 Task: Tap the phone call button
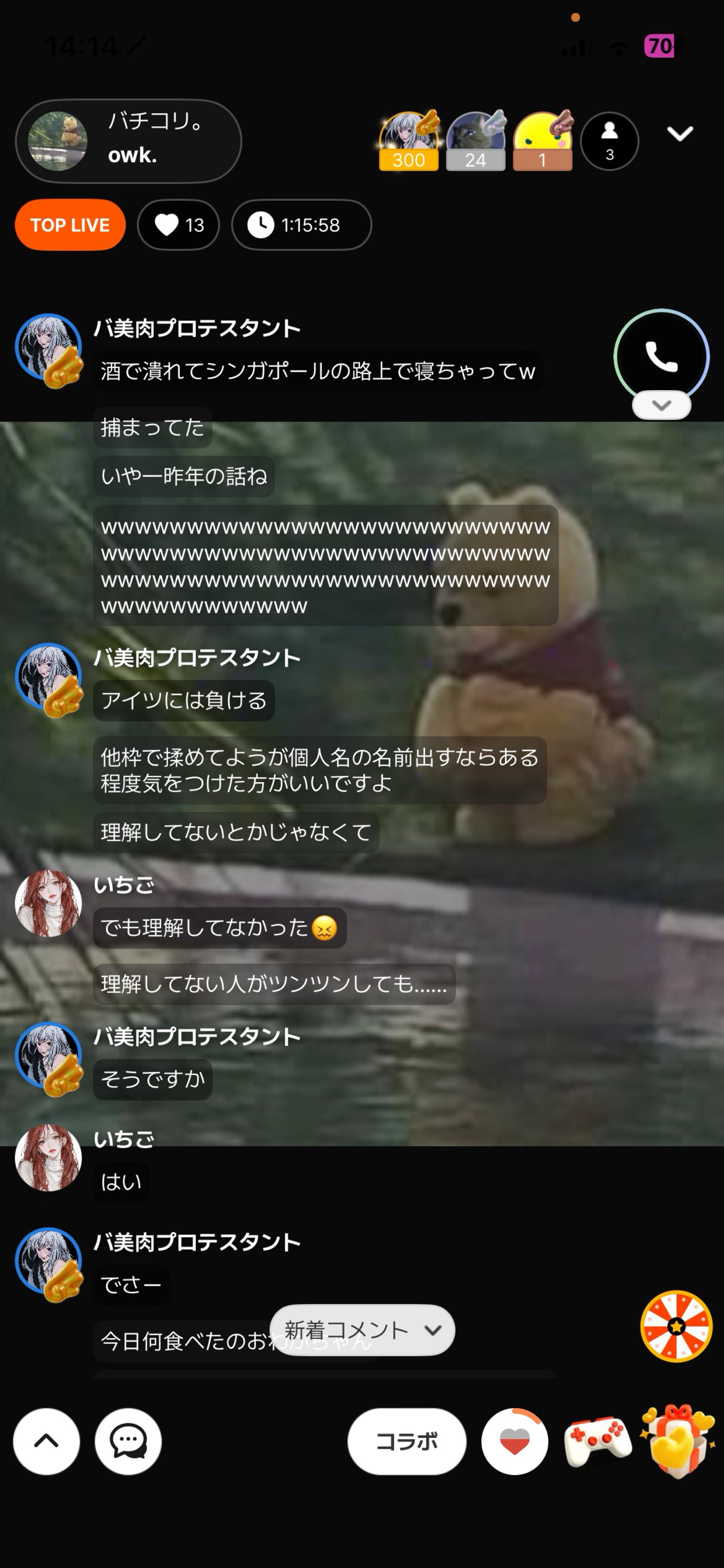pyautogui.click(x=661, y=357)
